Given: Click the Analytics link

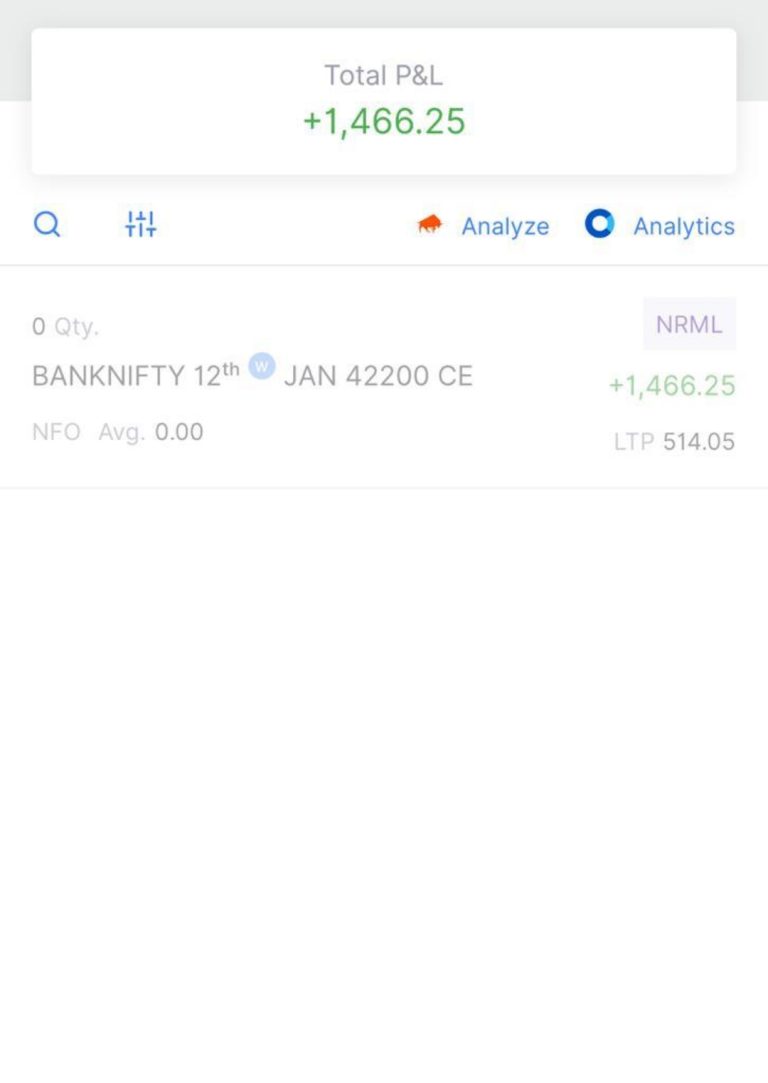Looking at the screenshot, I should [684, 225].
